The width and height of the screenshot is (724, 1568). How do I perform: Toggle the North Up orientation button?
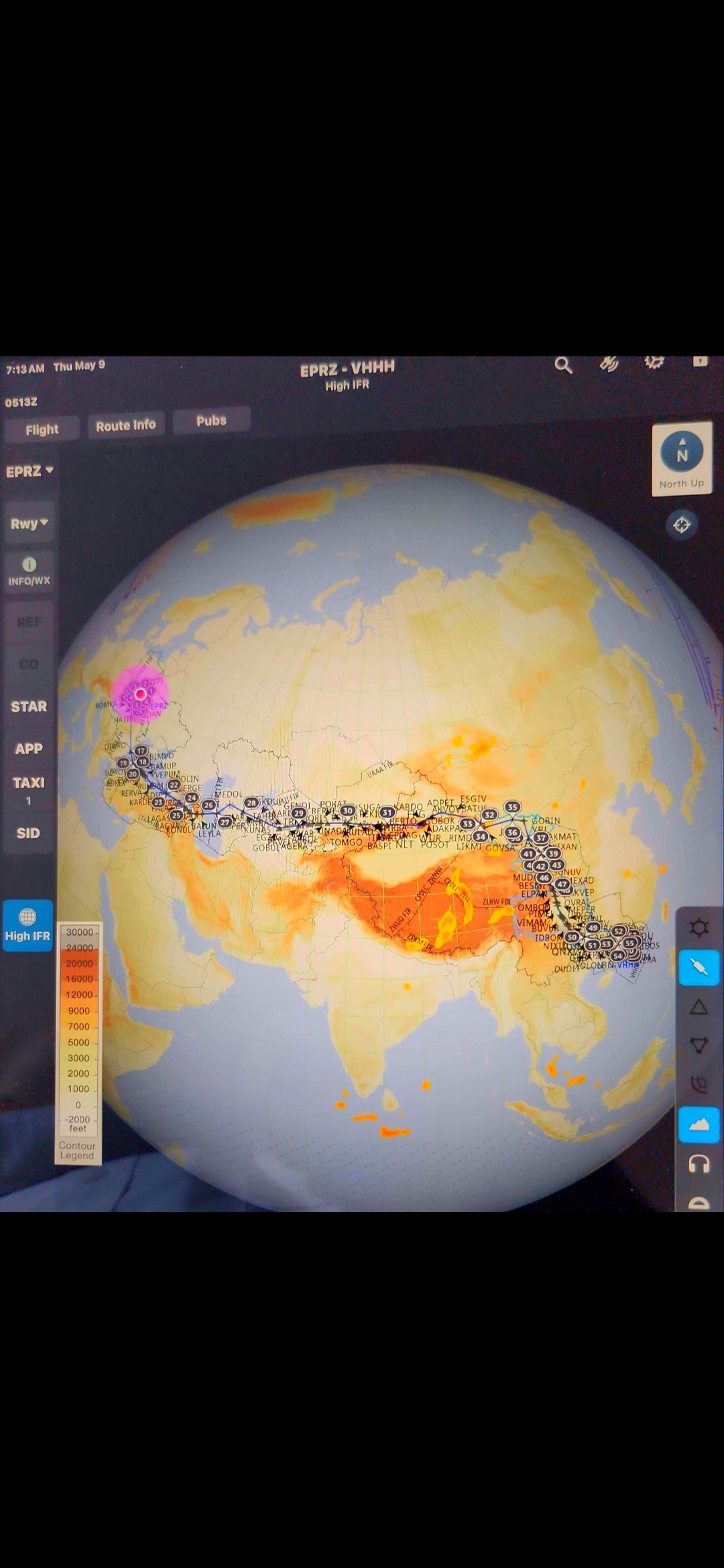682,459
